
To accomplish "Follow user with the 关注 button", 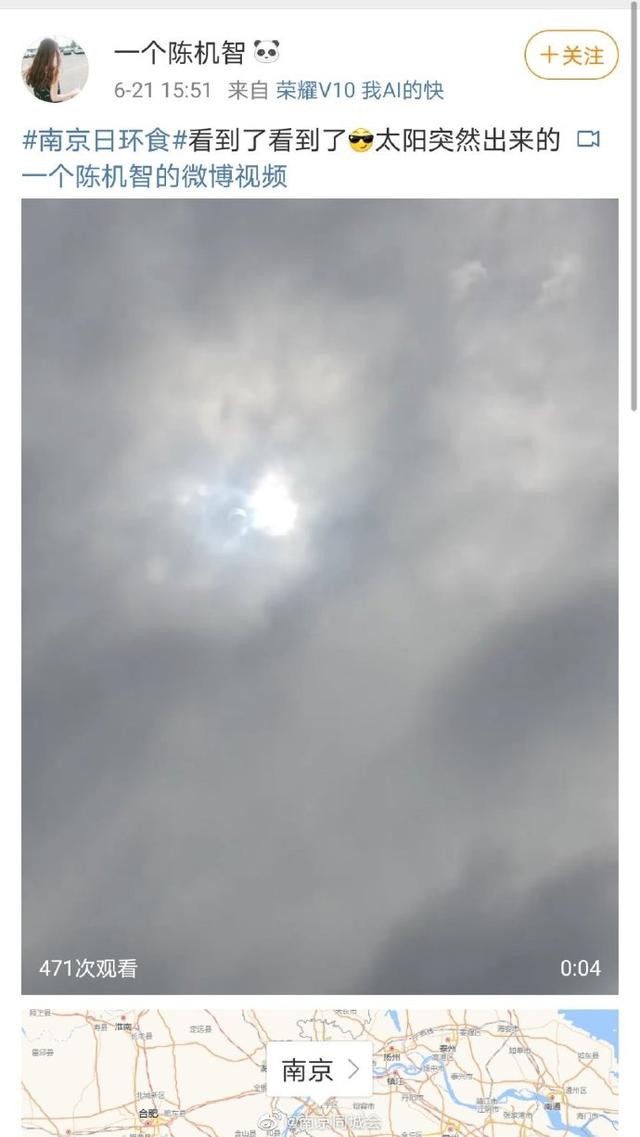I will point(571,55).
